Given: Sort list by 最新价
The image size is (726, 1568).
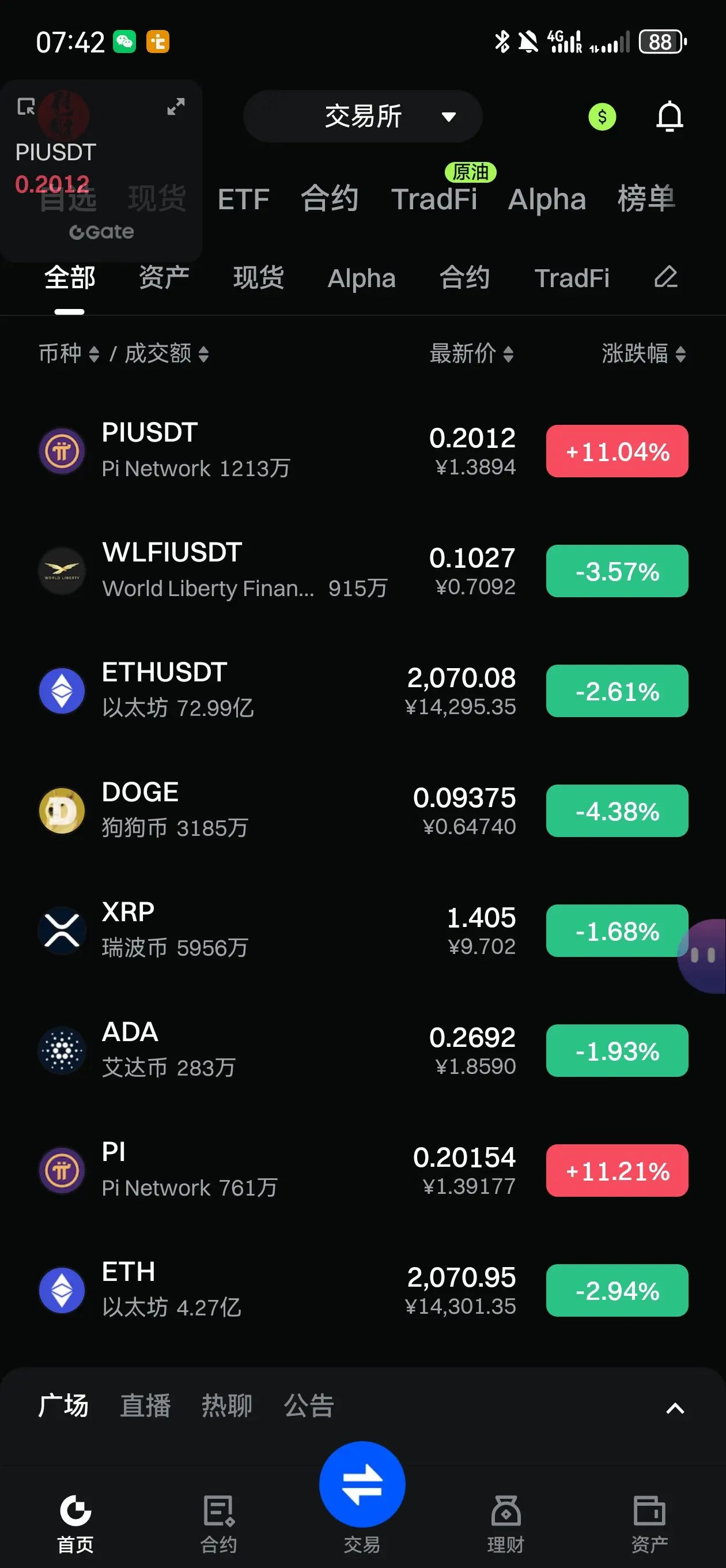Looking at the screenshot, I should tap(472, 353).
